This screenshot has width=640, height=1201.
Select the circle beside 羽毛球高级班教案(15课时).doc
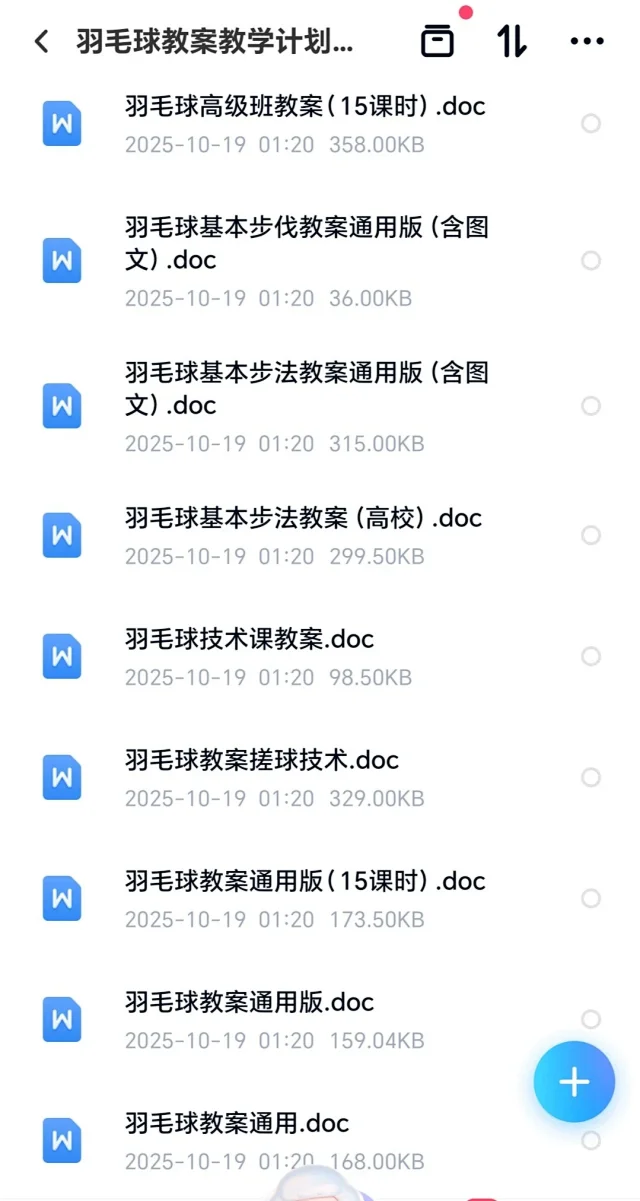pos(591,124)
